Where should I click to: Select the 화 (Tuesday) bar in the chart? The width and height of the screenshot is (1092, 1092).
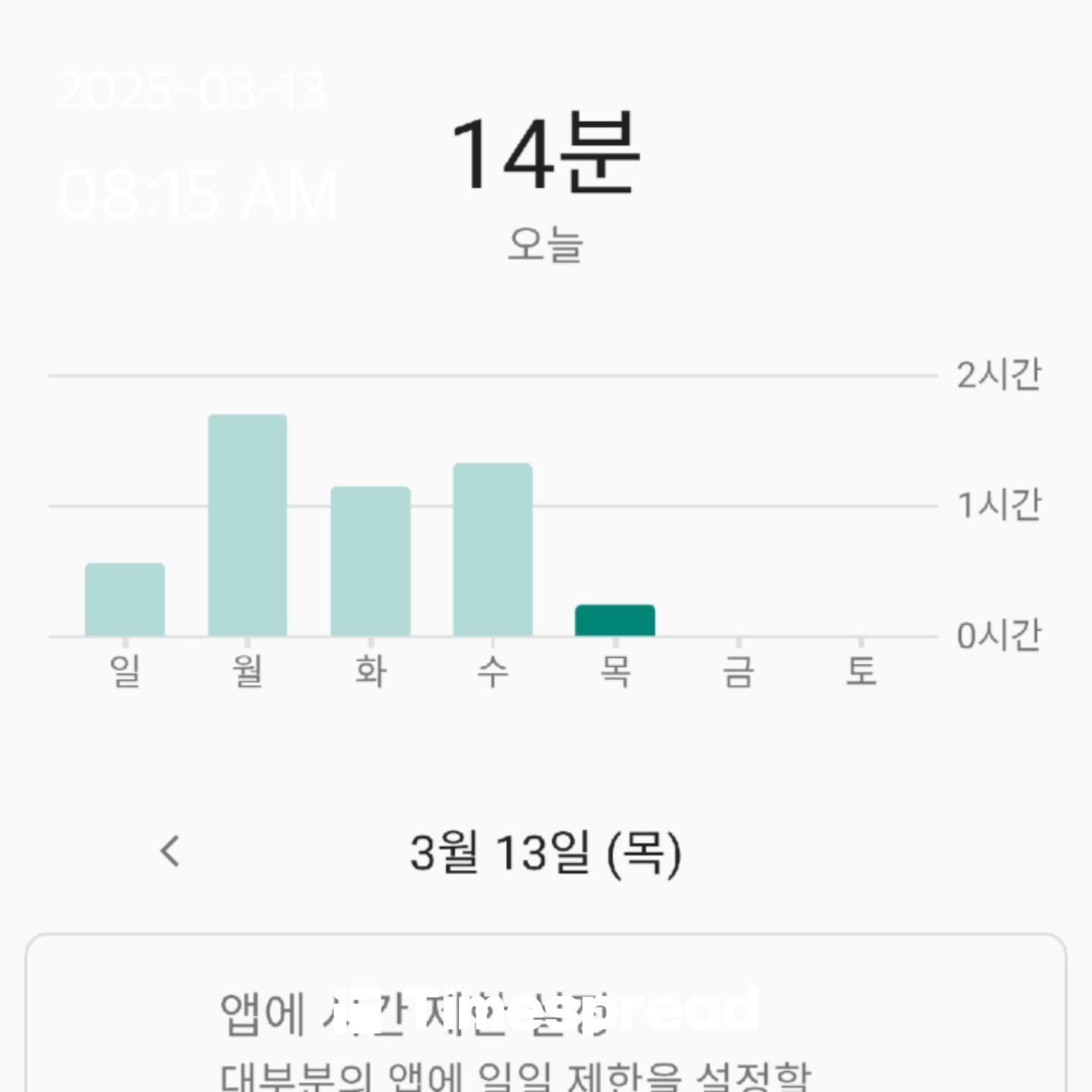(370, 561)
